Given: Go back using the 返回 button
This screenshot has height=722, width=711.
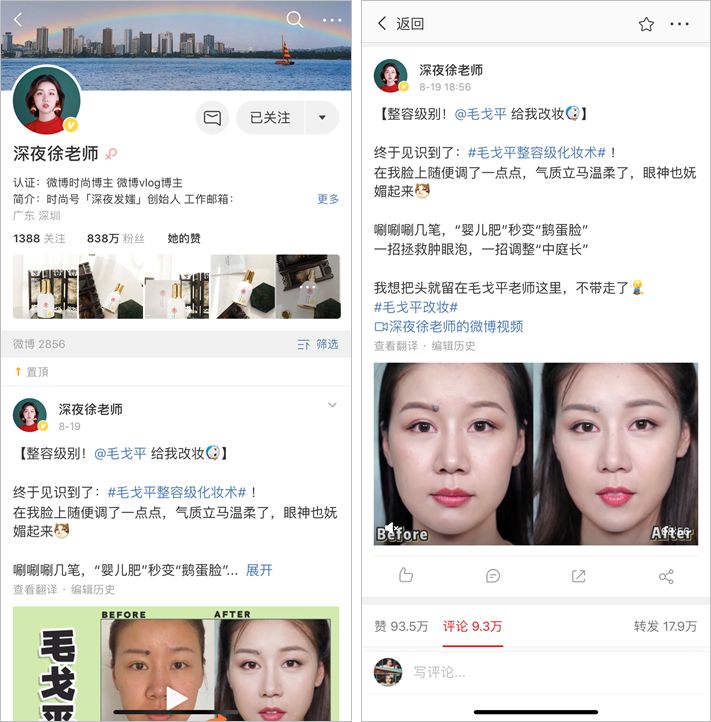Looking at the screenshot, I should pos(400,24).
